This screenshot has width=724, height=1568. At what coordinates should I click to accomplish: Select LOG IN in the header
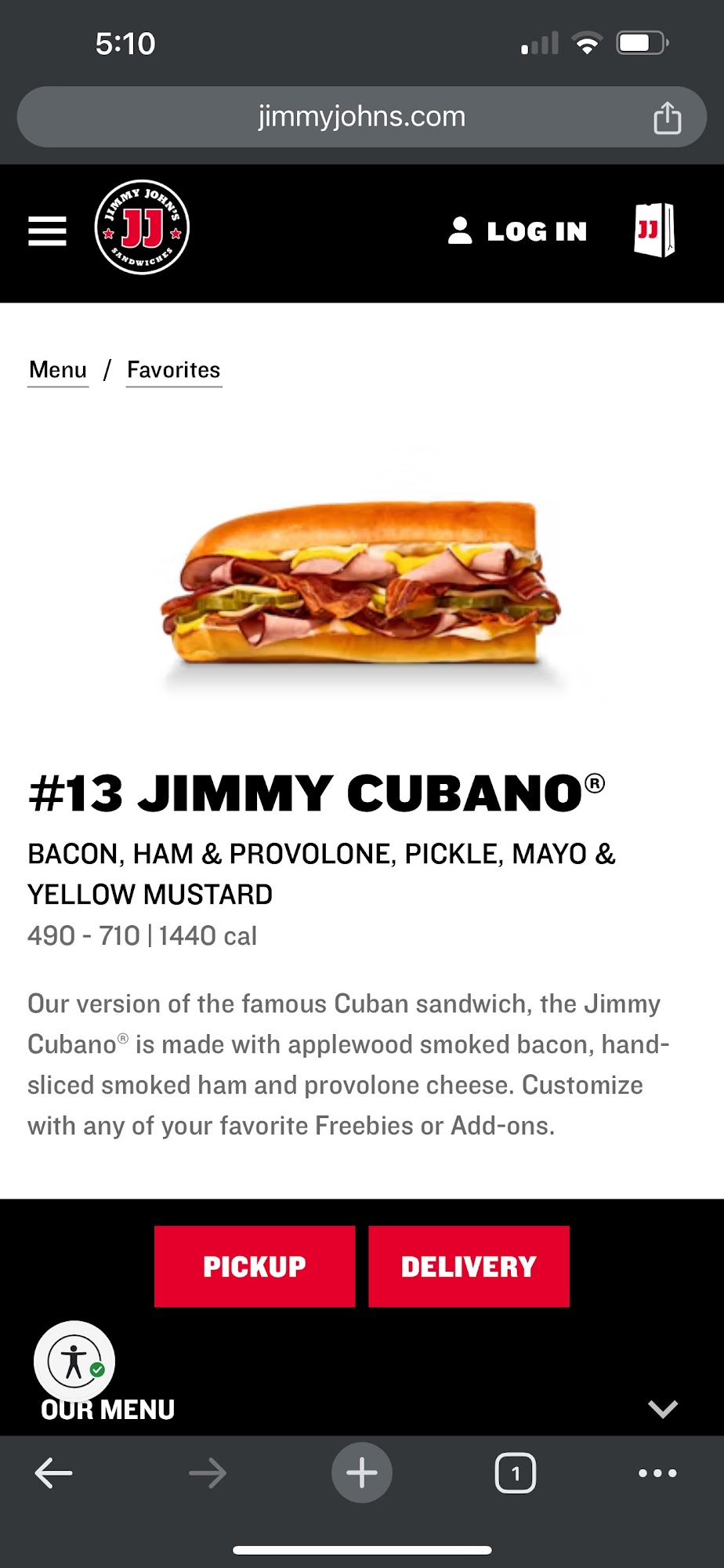point(537,230)
